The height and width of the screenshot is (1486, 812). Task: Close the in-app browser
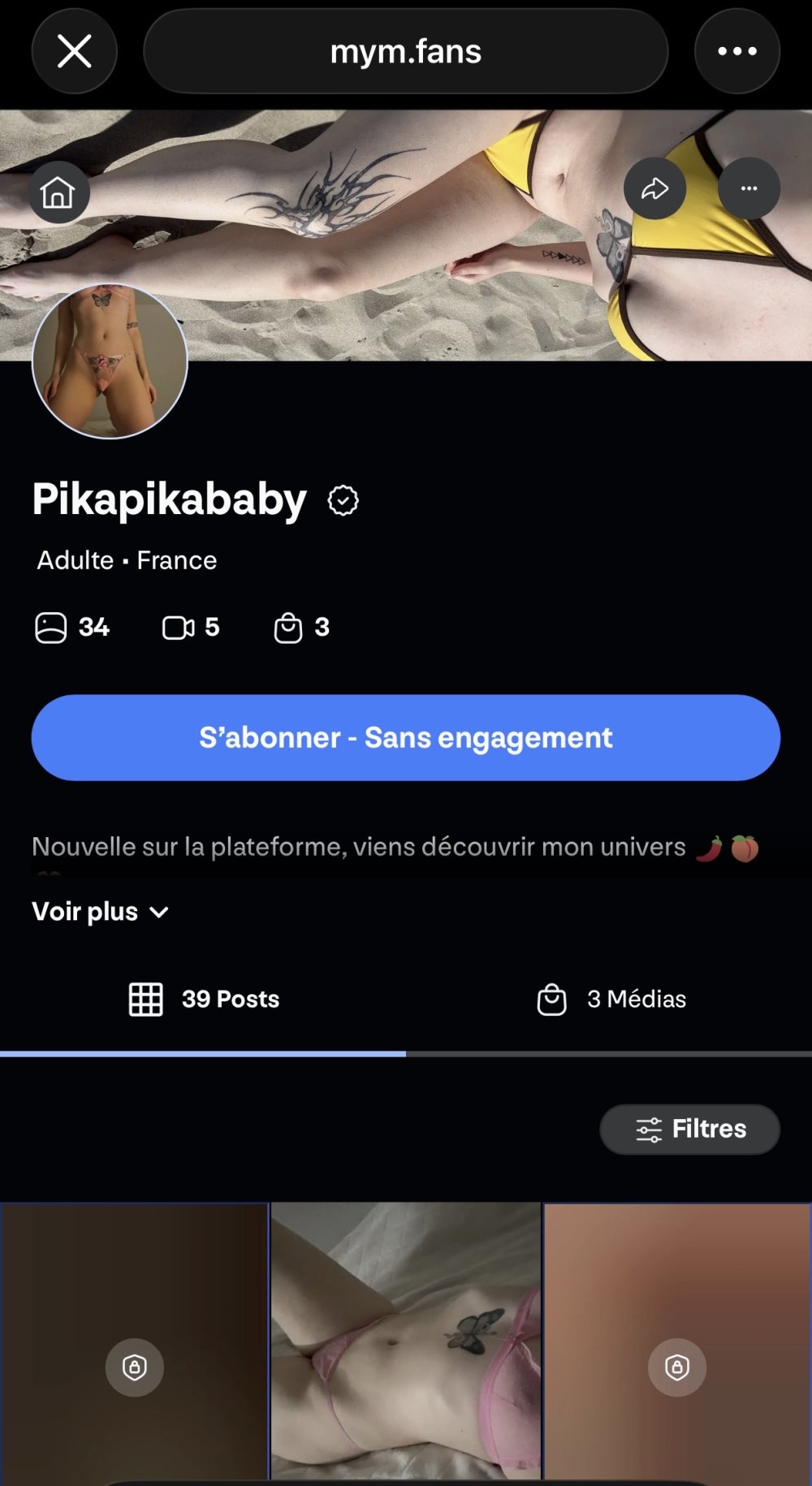pyautogui.click(x=74, y=51)
